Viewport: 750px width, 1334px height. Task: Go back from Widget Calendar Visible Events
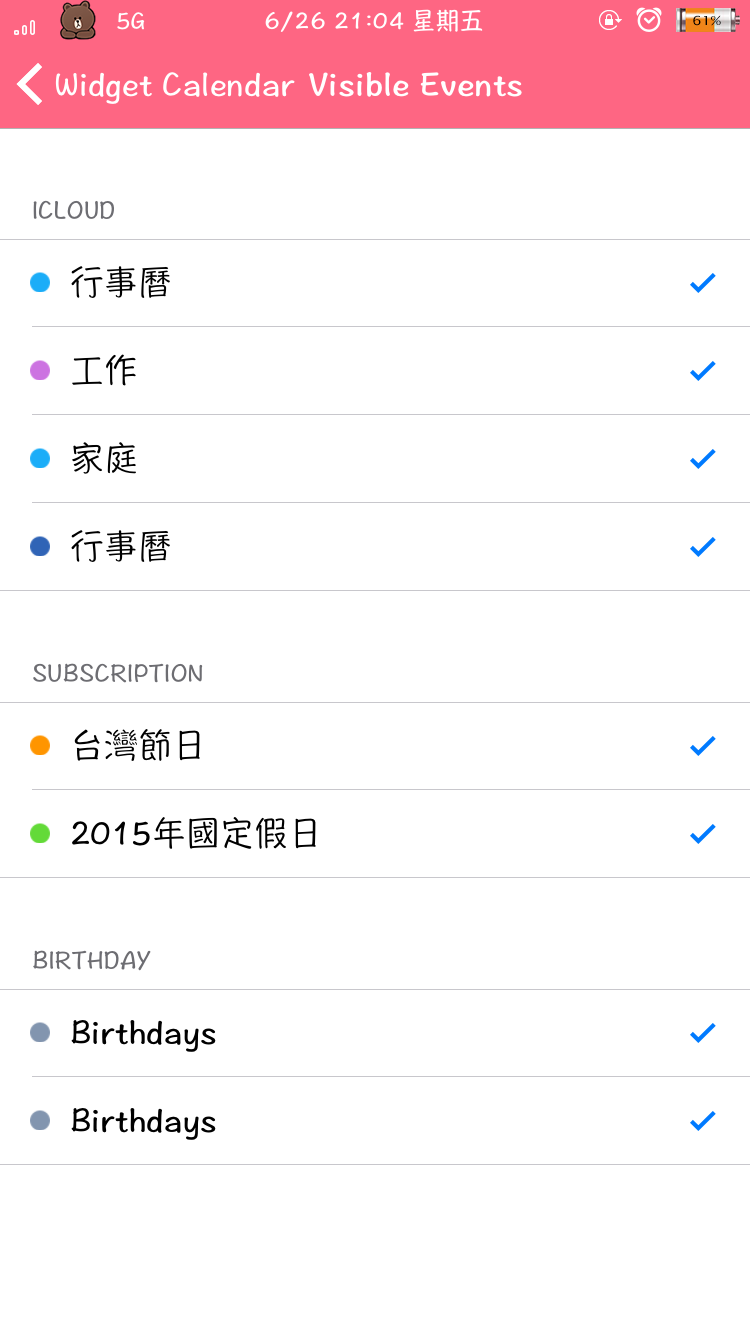click(30, 85)
